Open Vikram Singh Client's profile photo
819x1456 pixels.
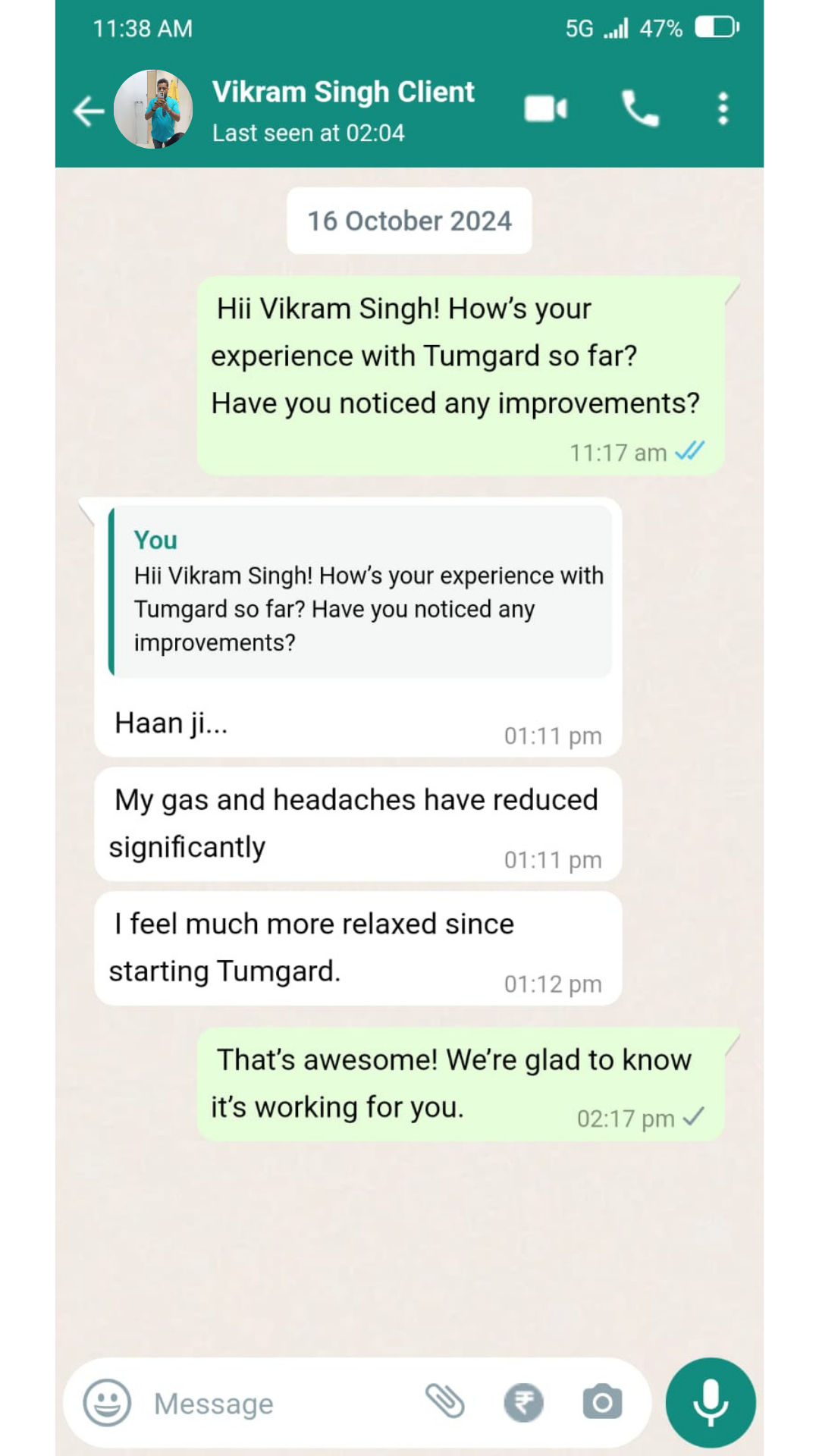[x=153, y=109]
